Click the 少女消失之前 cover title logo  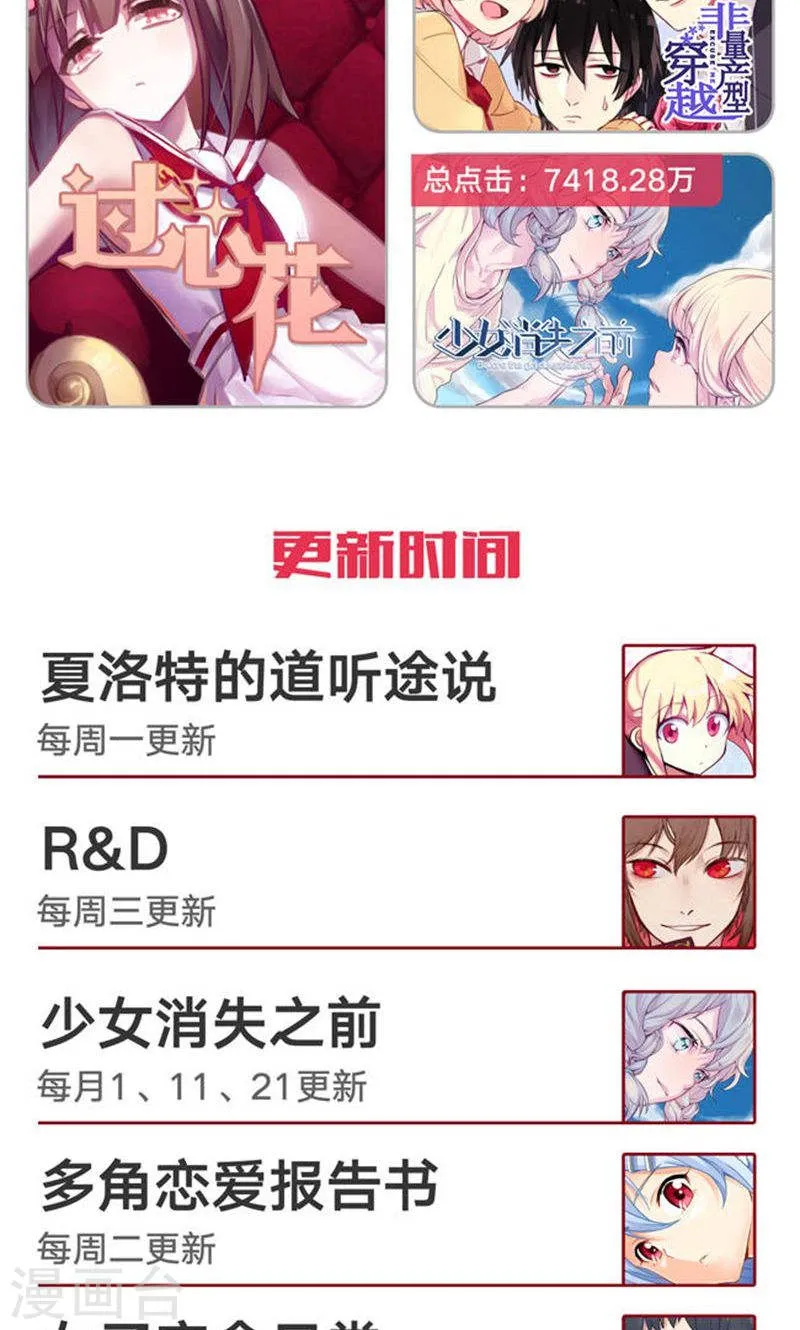click(x=535, y=340)
